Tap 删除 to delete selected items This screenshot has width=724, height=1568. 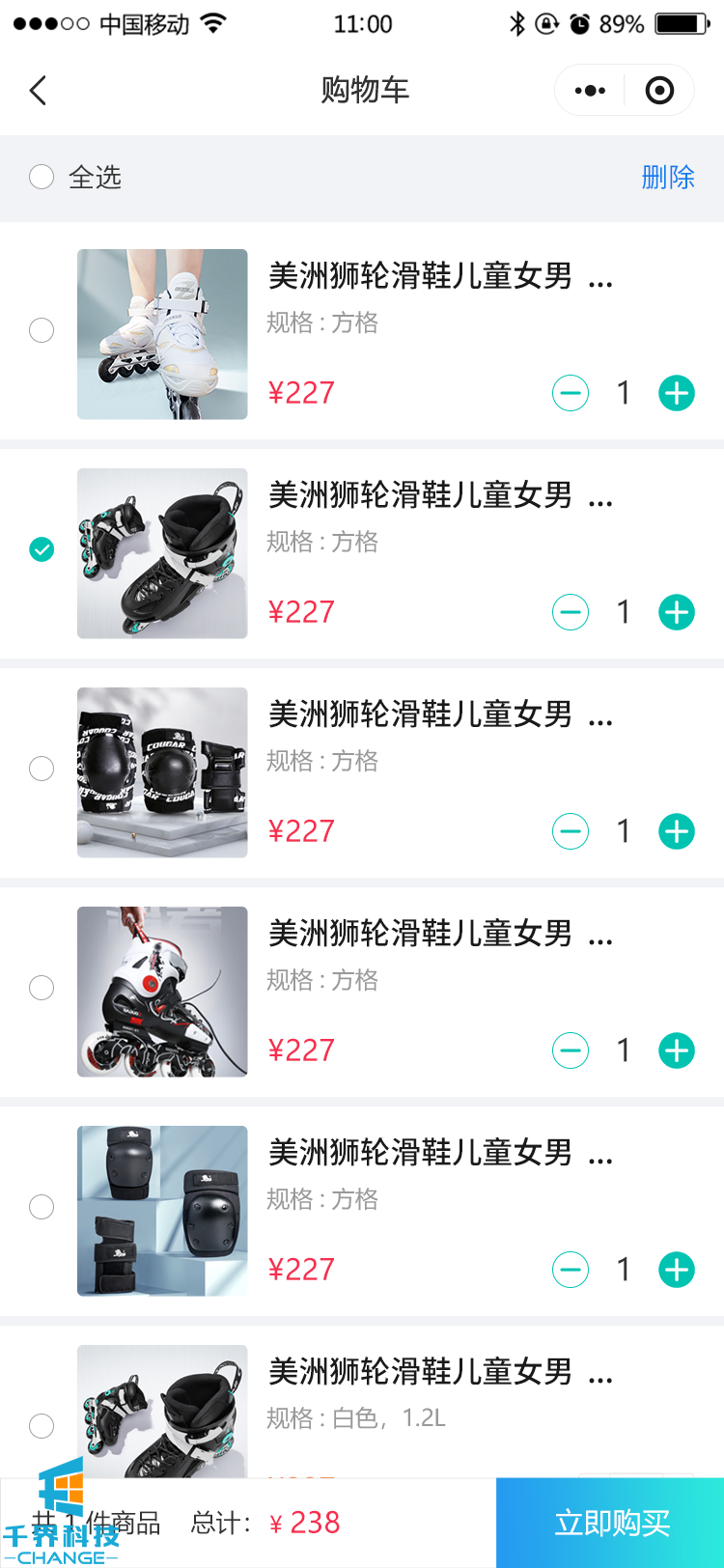668,177
